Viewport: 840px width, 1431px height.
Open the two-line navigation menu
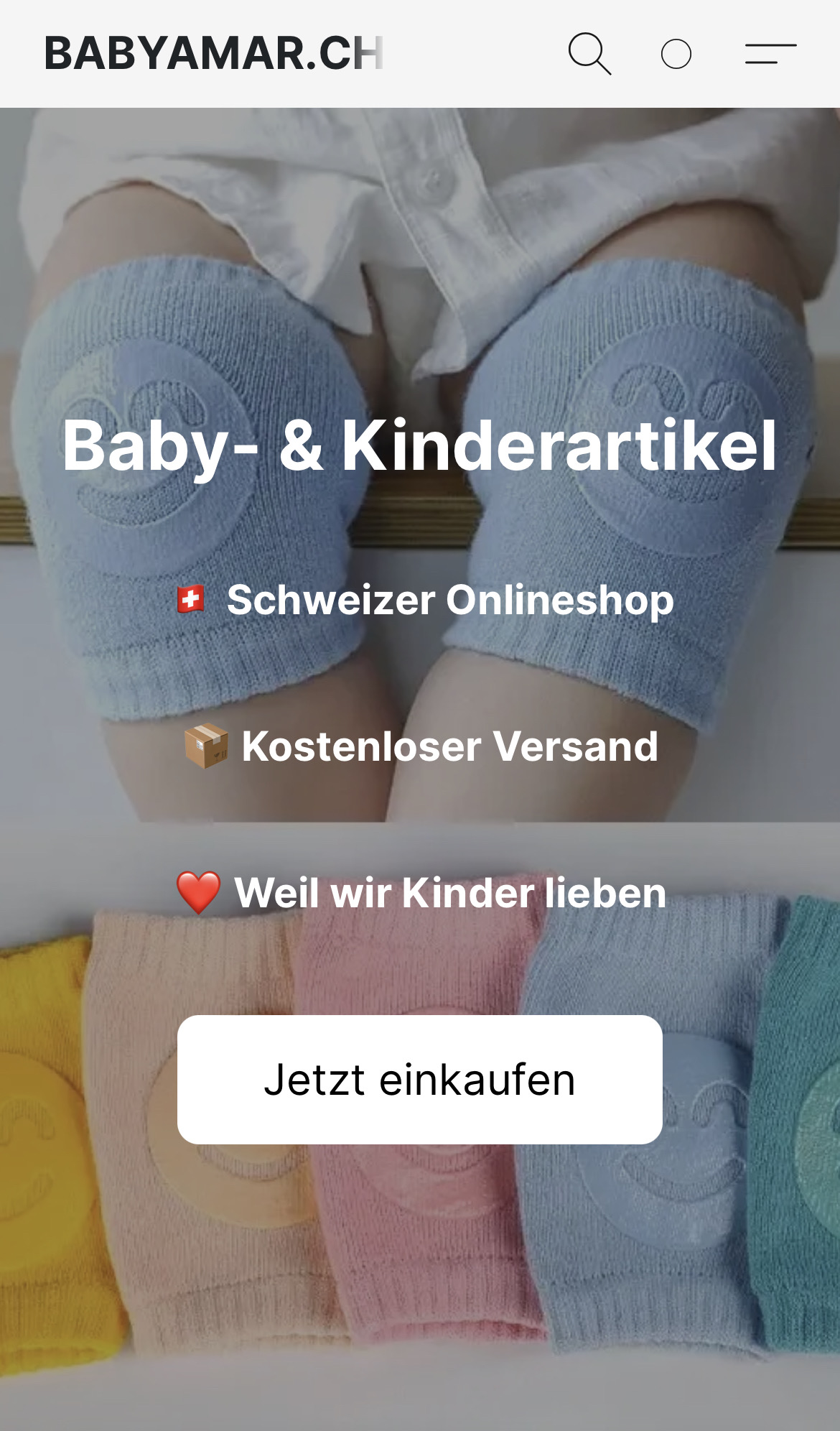(770, 54)
